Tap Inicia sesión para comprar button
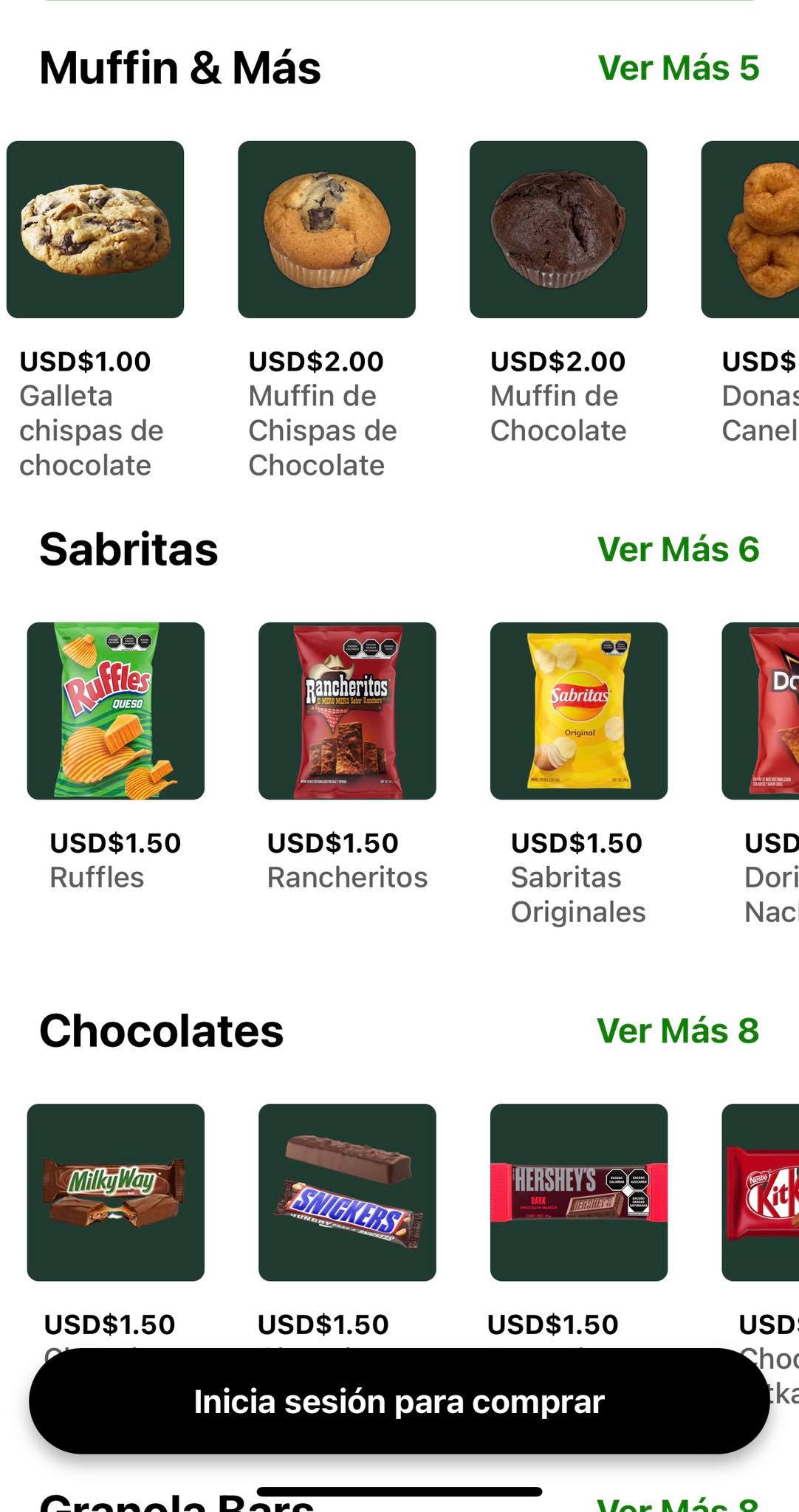 point(399,1401)
